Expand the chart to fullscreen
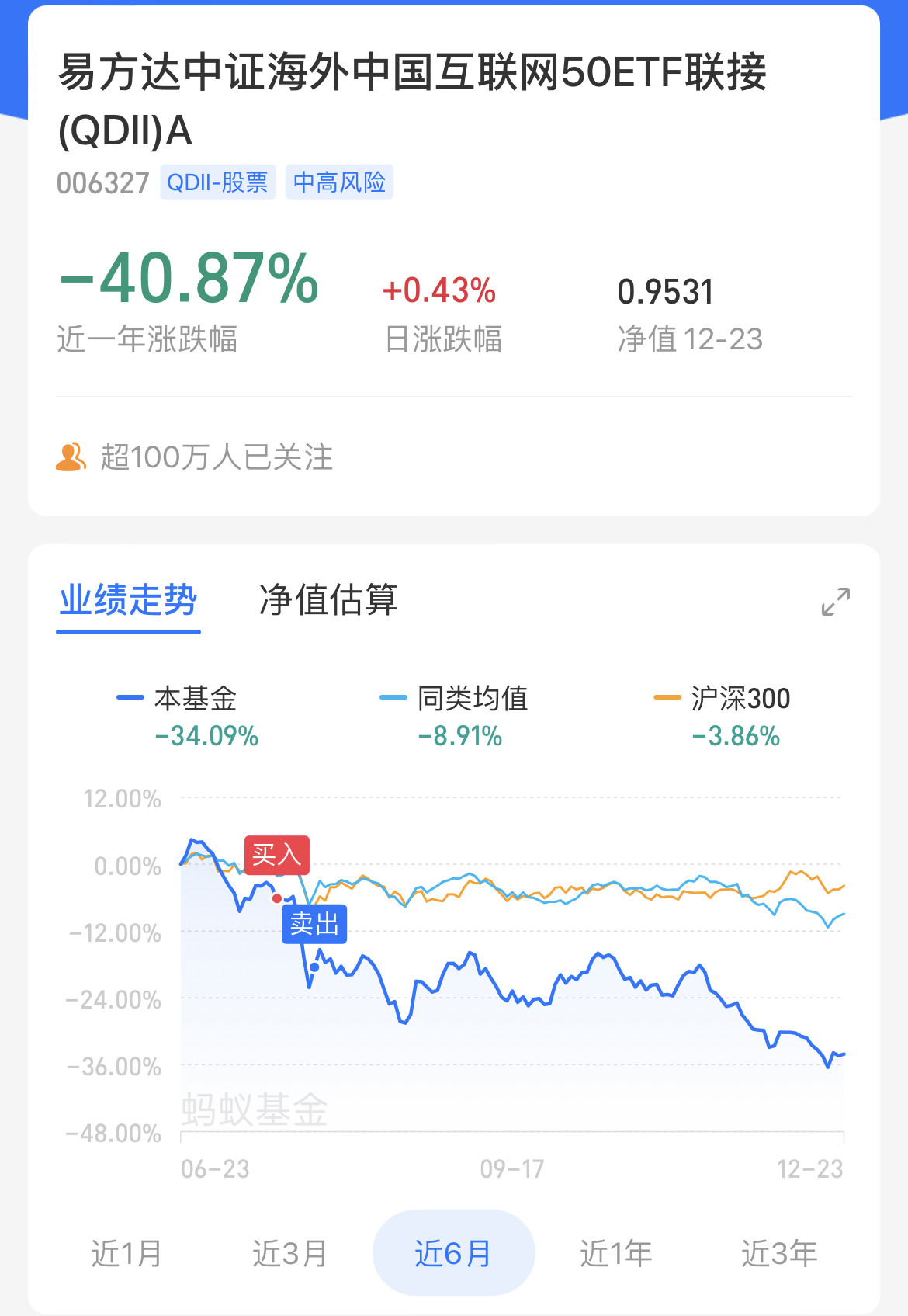 [x=836, y=601]
